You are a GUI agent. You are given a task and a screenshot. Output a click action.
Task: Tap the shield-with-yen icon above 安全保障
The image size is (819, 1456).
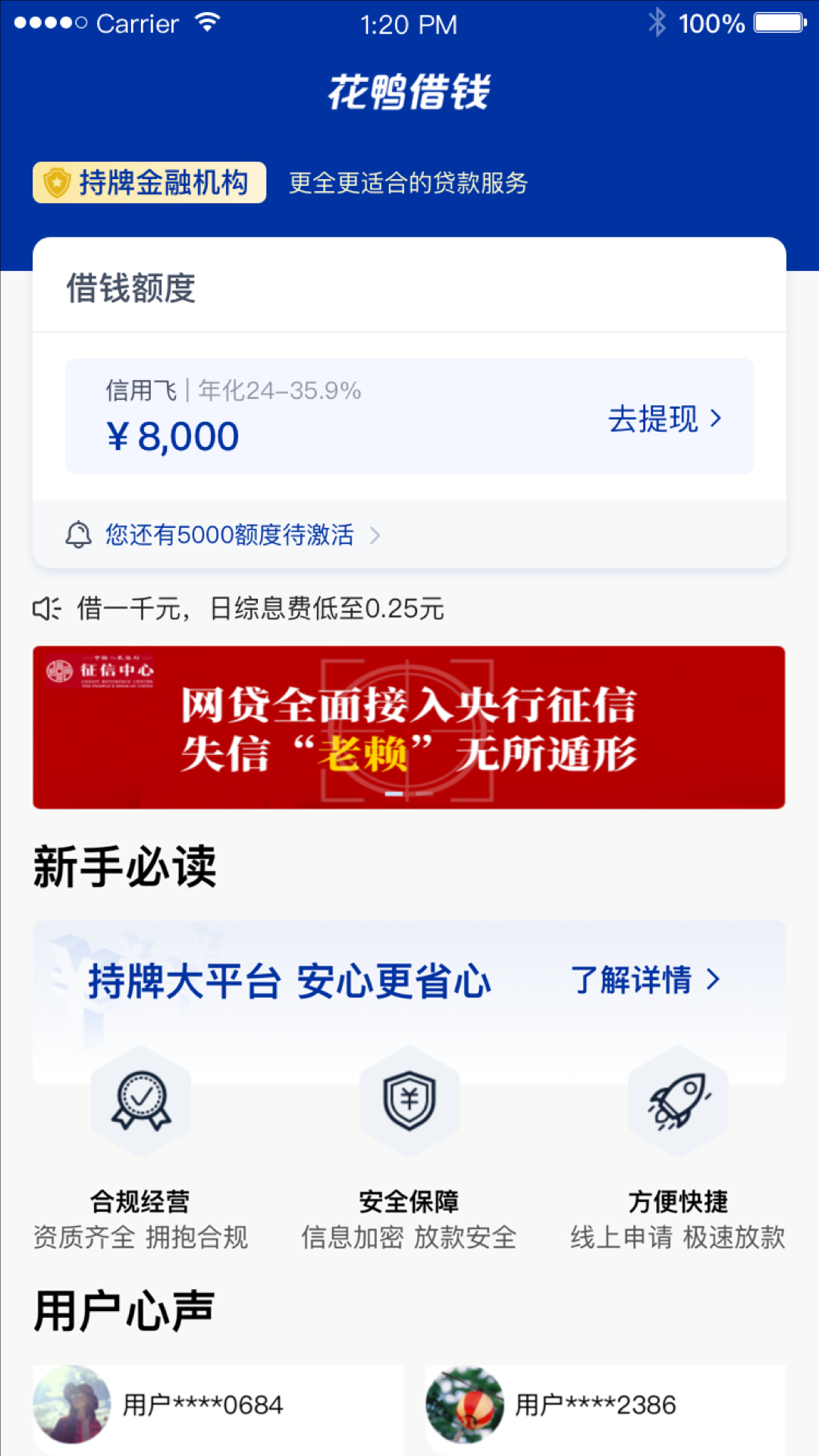409,1102
